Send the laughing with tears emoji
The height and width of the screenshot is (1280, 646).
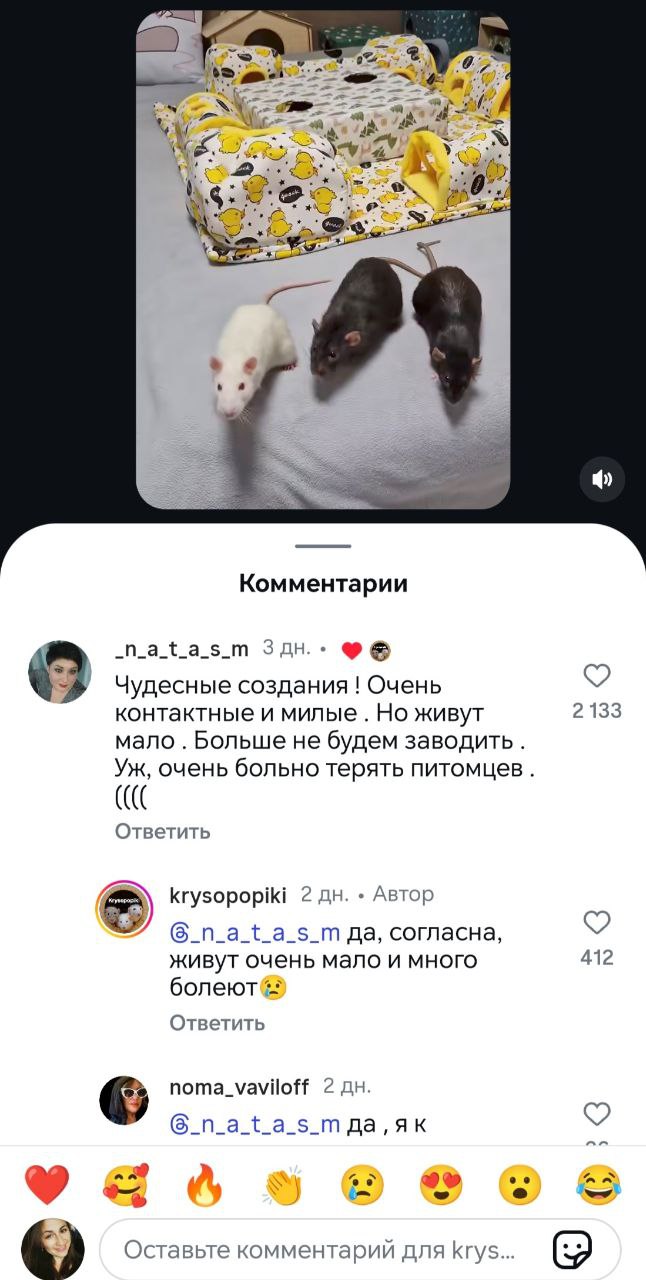pyautogui.click(x=599, y=1186)
